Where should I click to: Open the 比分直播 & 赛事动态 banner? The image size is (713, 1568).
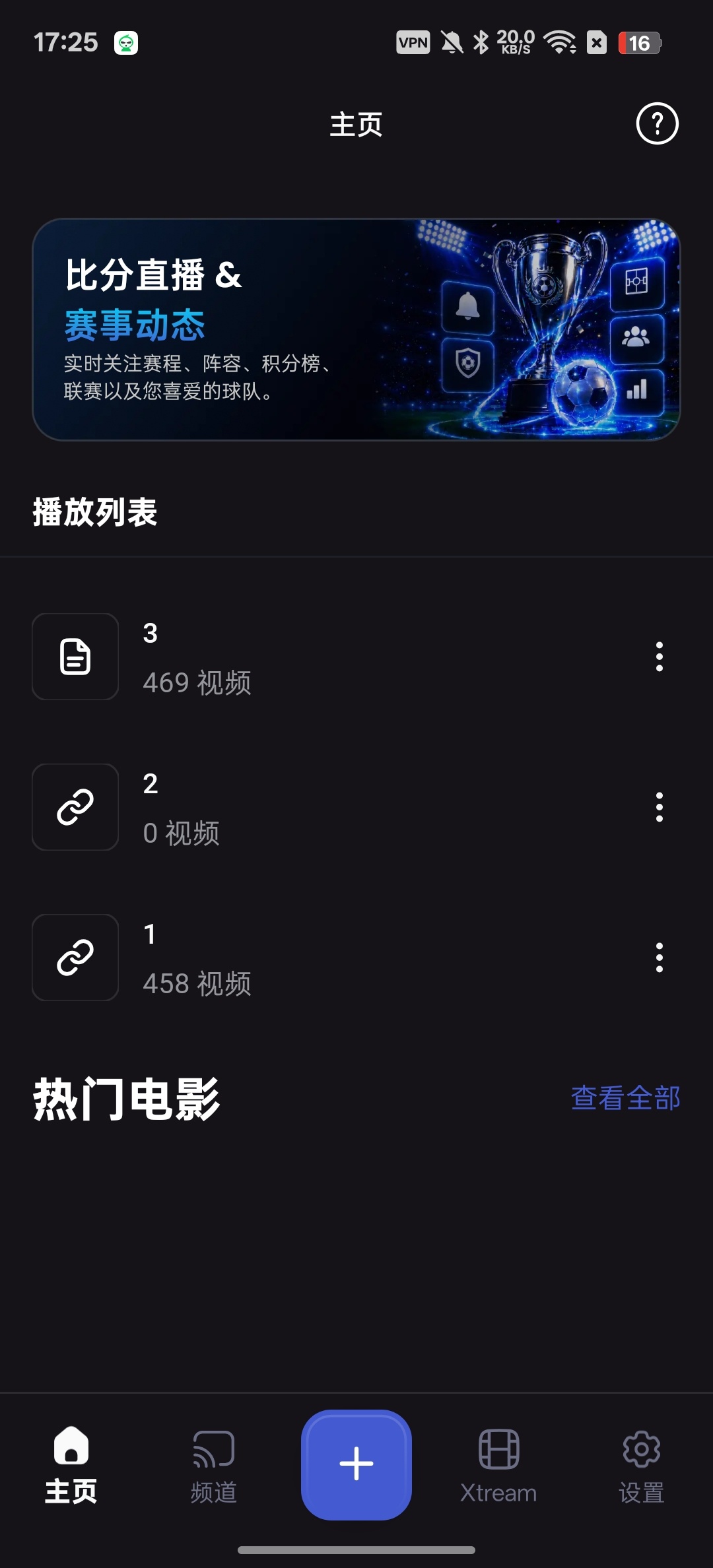(x=356, y=329)
